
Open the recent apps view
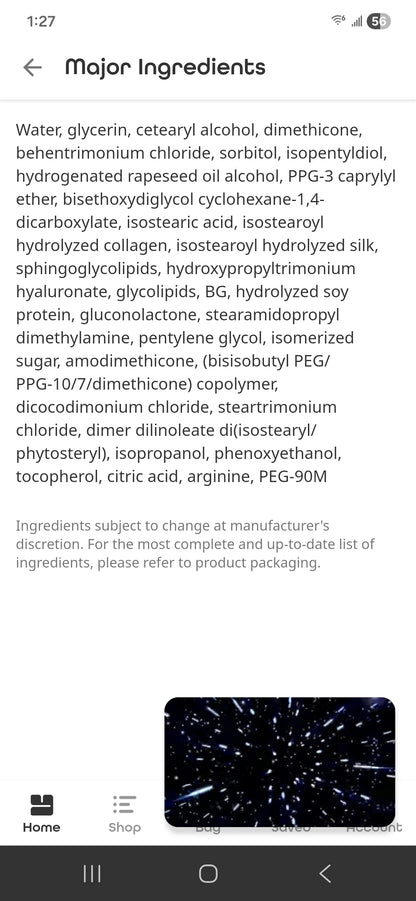tap(92, 873)
